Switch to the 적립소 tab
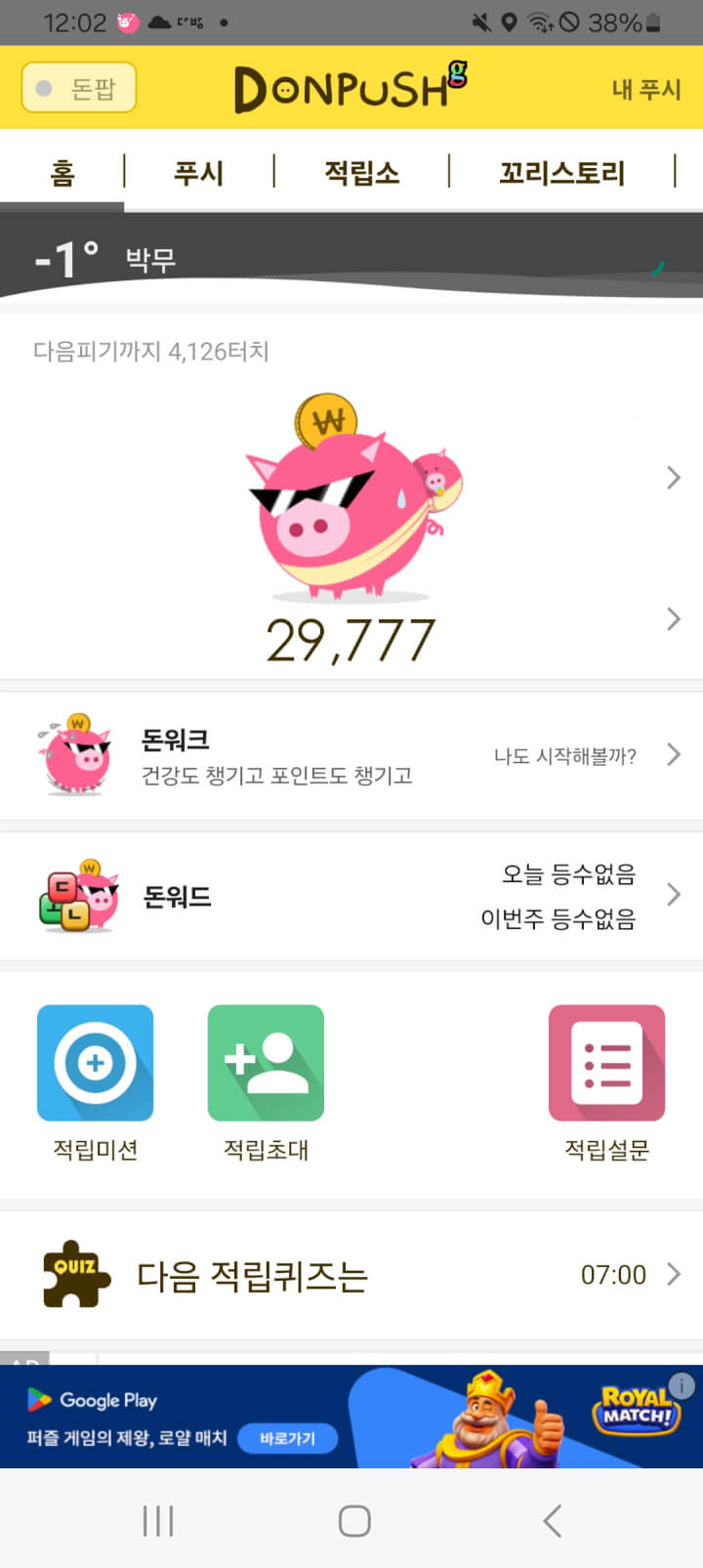The image size is (703, 1568). tap(361, 173)
